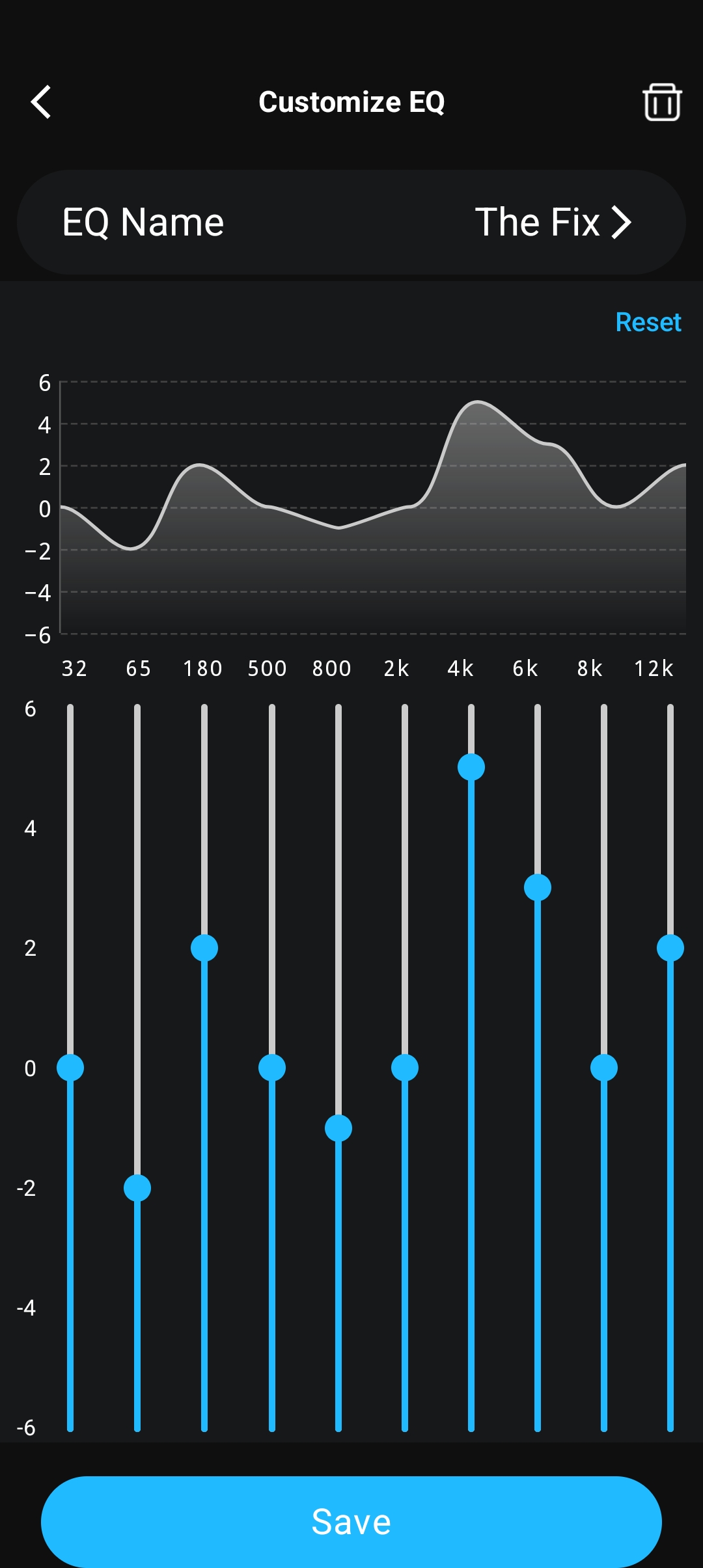Tap the EQ Name field
703x1568 pixels.
click(142, 222)
